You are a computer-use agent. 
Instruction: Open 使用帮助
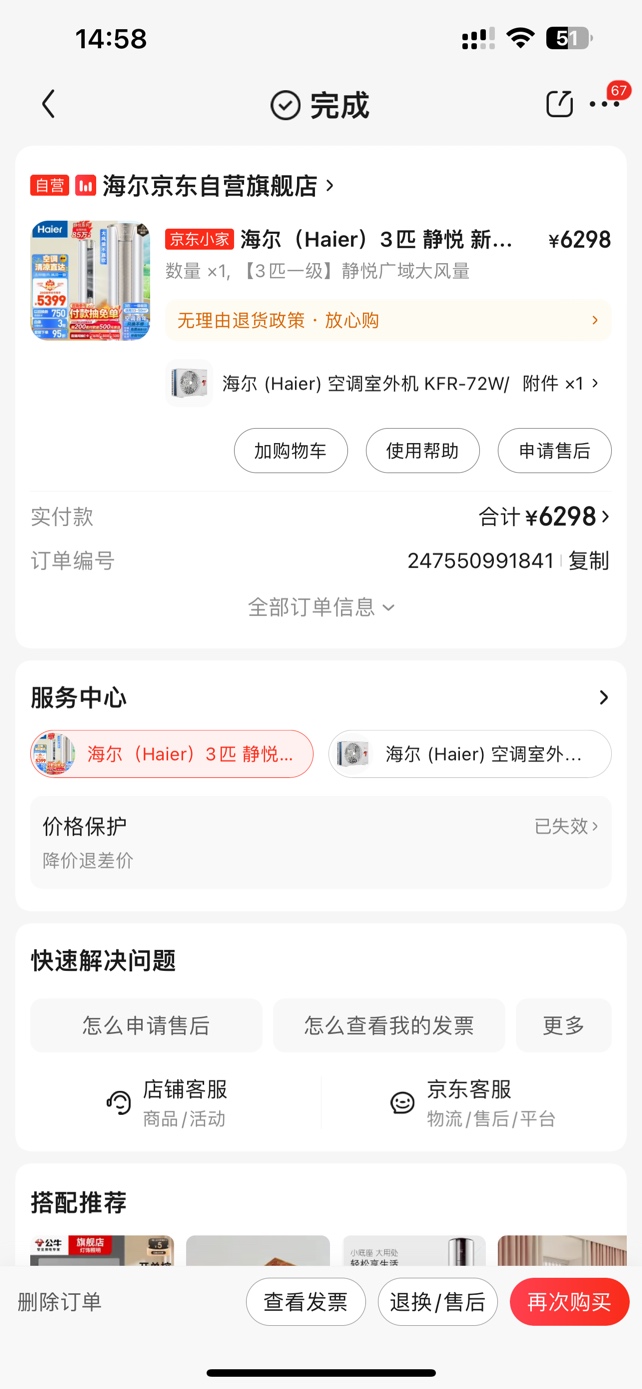click(x=422, y=451)
